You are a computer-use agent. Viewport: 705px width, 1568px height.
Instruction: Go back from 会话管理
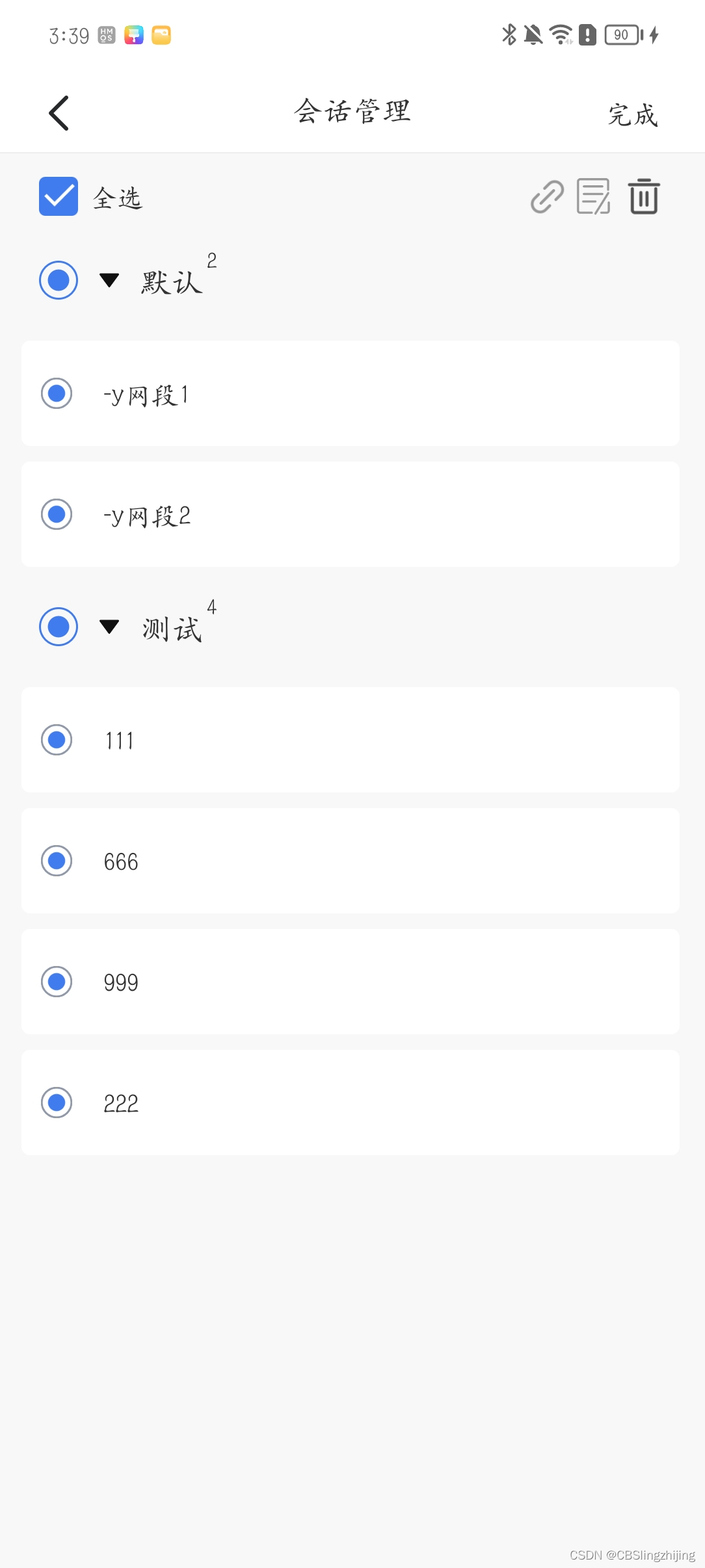coord(59,113)
